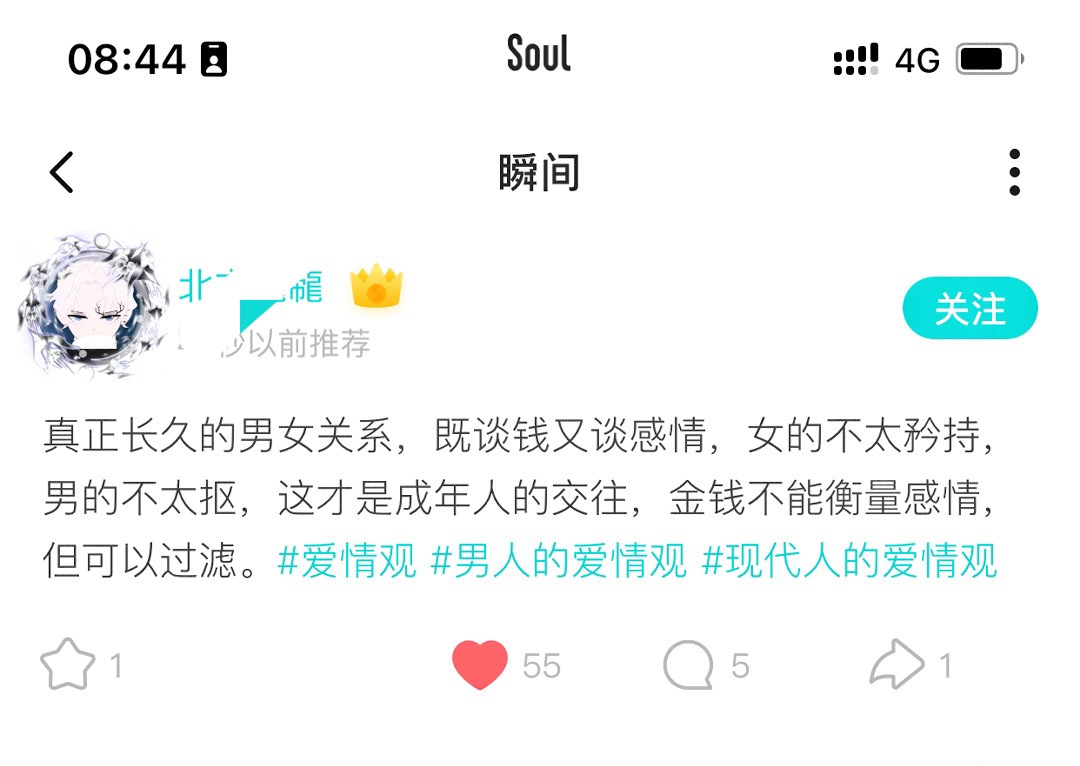This screenshot has height=766, width=1080.
Task: Open comments via the speech bubble icon
Action: tap(689, 665)
